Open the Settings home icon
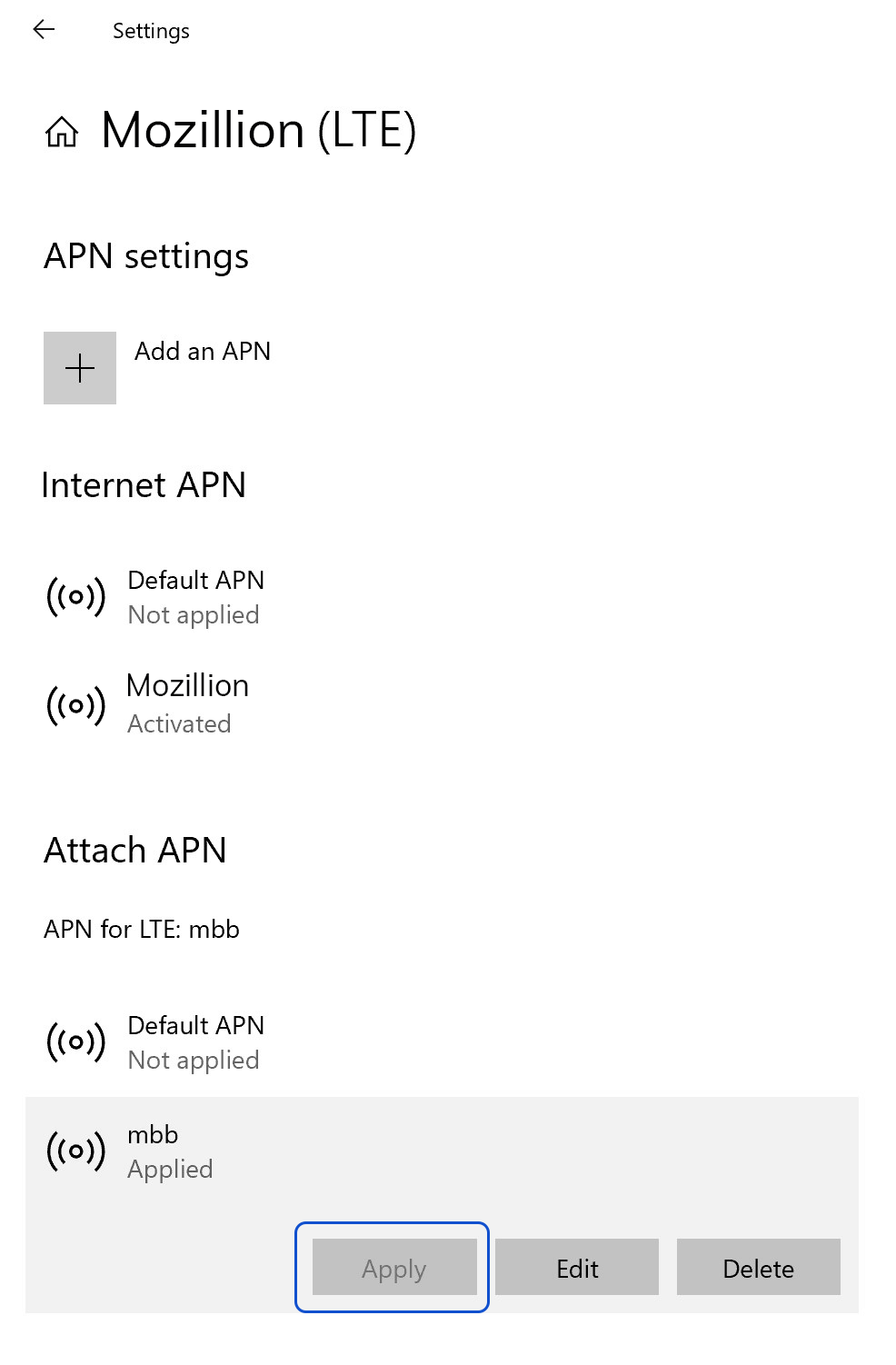 tap(62, 132)
